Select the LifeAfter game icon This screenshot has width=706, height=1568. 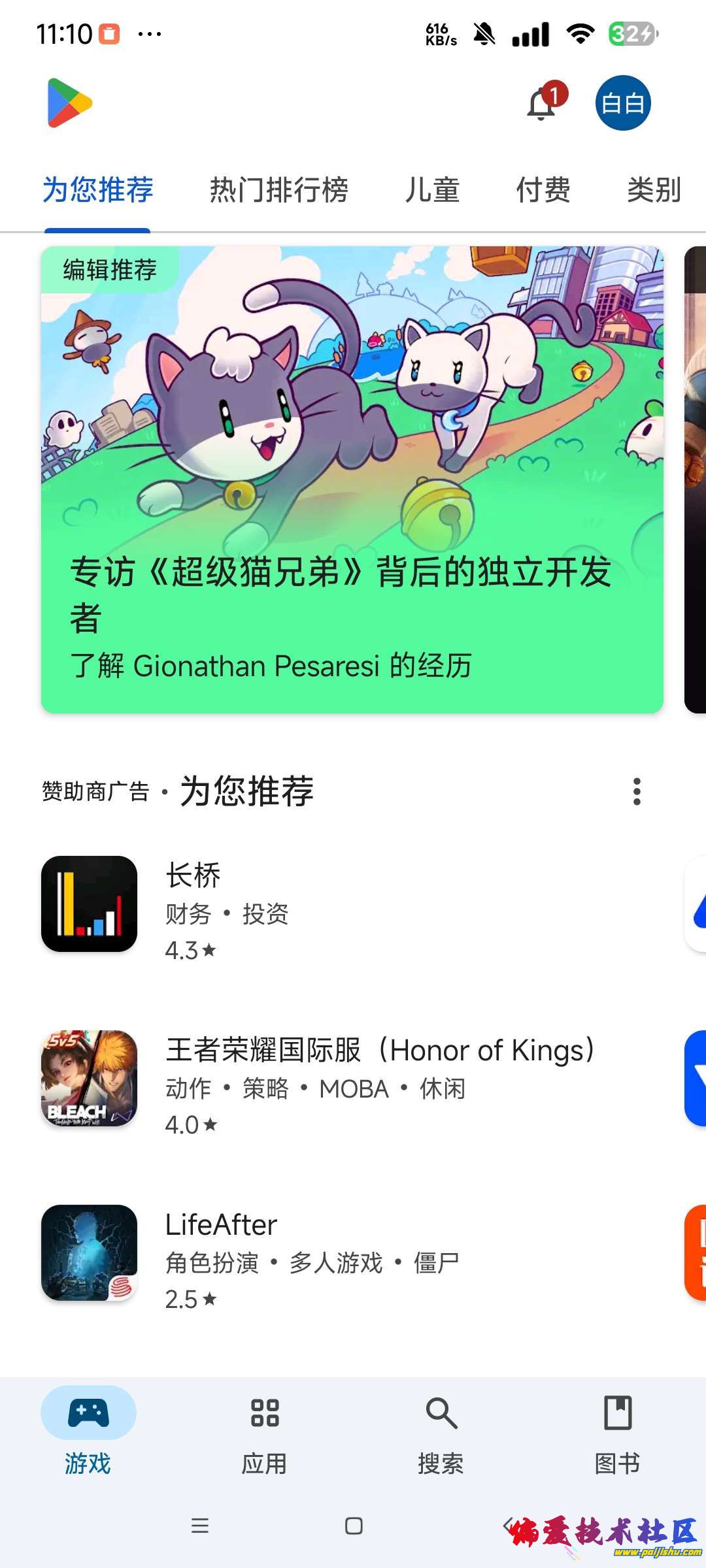(x=90, y=1252)
